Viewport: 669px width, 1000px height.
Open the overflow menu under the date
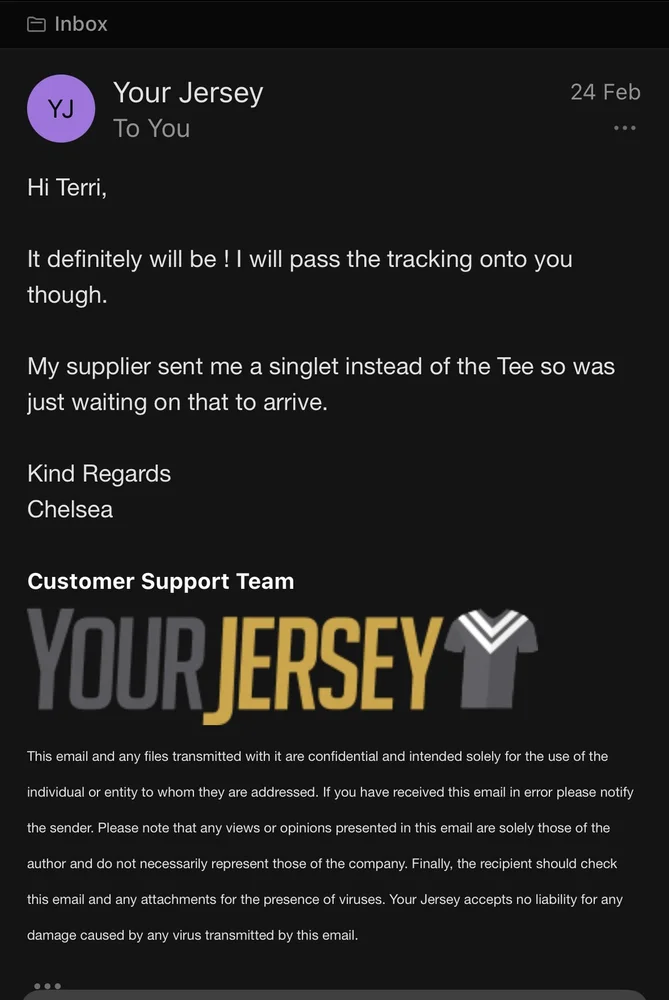coord(624,128)
